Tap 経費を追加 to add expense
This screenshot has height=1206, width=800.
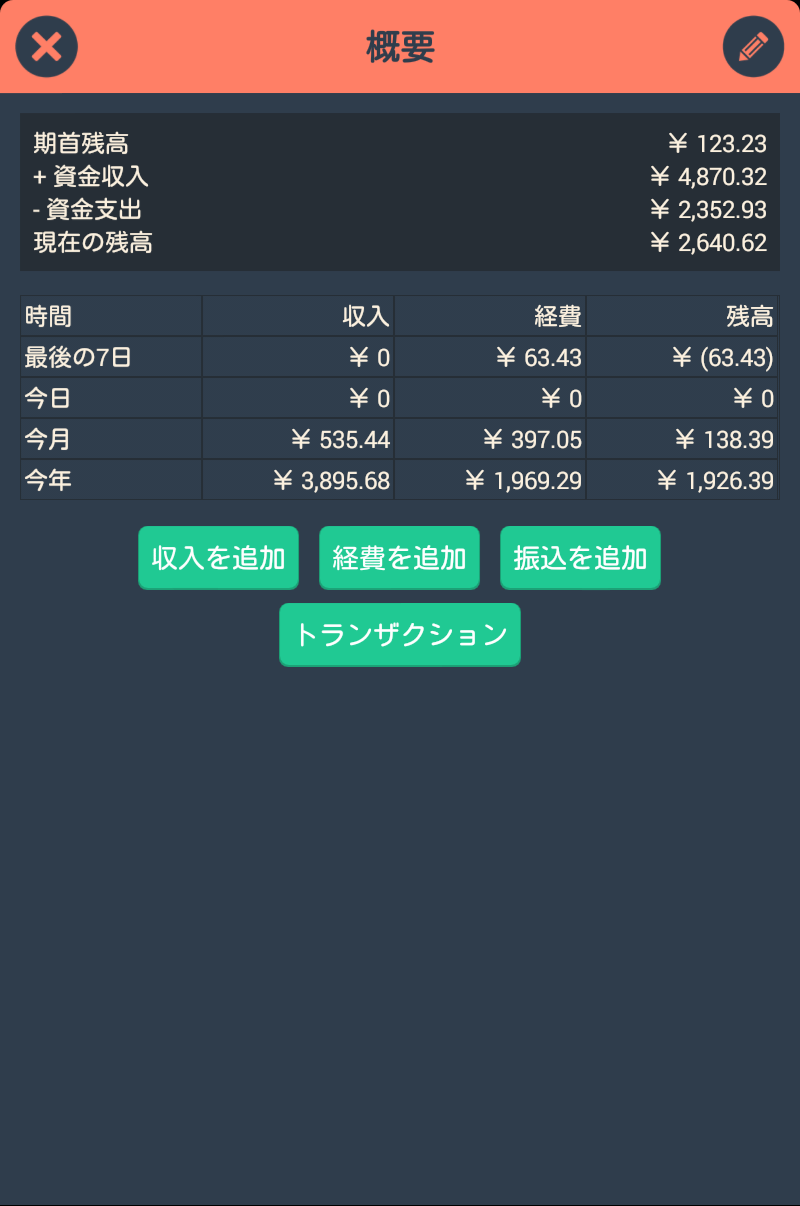tap(399, 557)
